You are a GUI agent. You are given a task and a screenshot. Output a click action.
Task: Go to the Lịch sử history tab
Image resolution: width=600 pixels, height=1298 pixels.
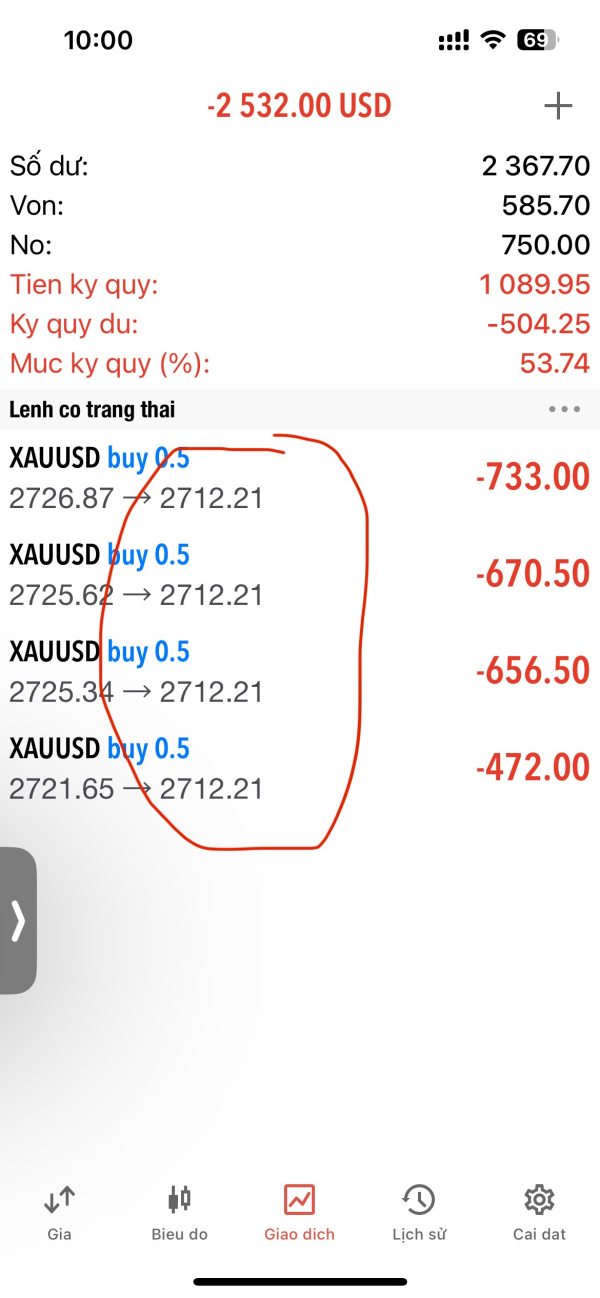tap(419, 1212)
